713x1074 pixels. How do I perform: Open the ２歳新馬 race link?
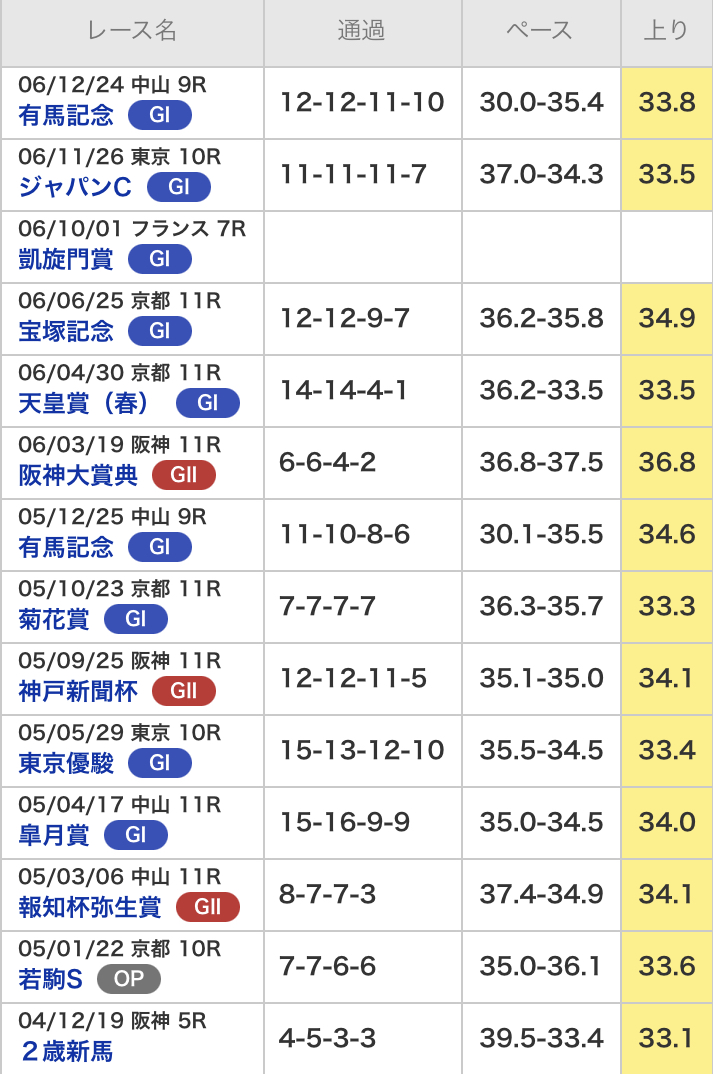66,1051
